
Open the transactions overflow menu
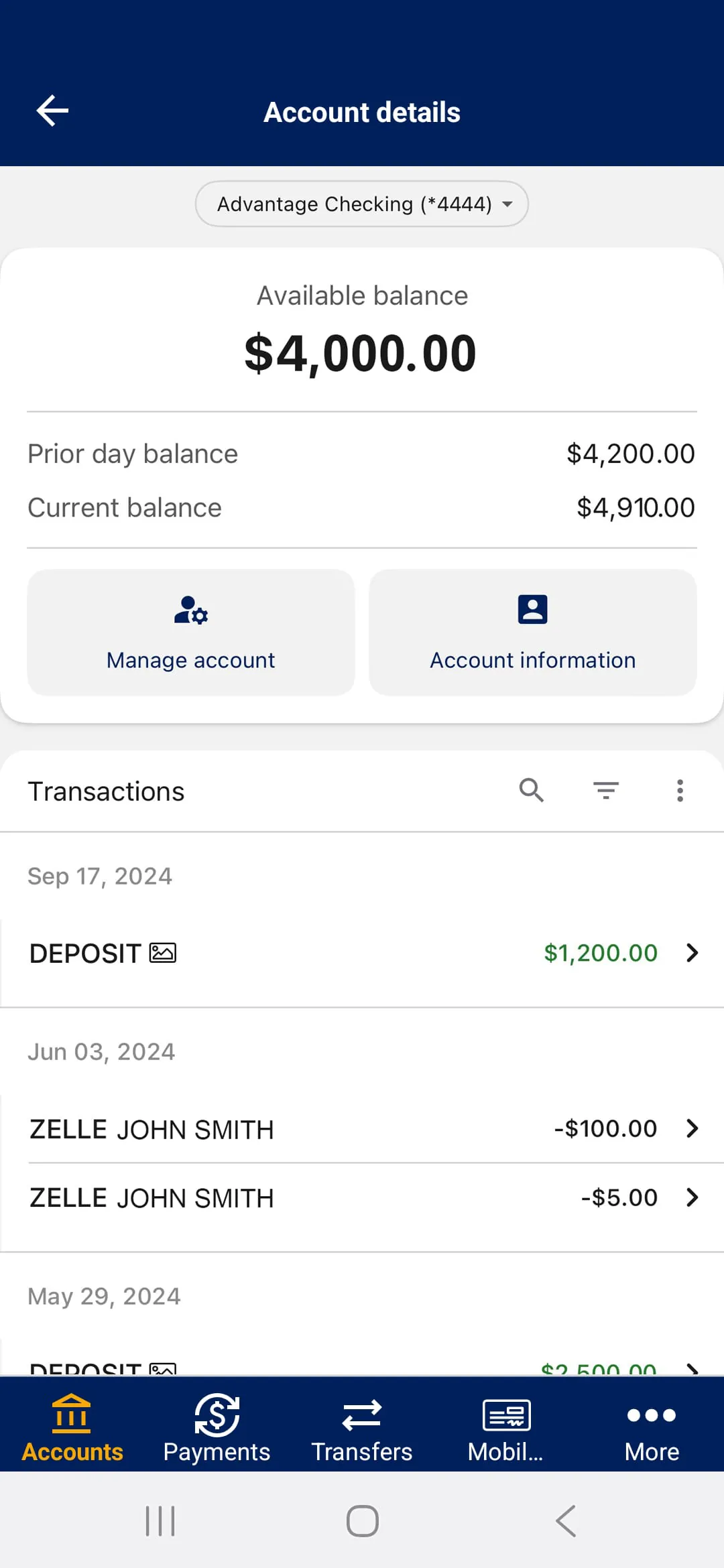click(x=680, y=791)
